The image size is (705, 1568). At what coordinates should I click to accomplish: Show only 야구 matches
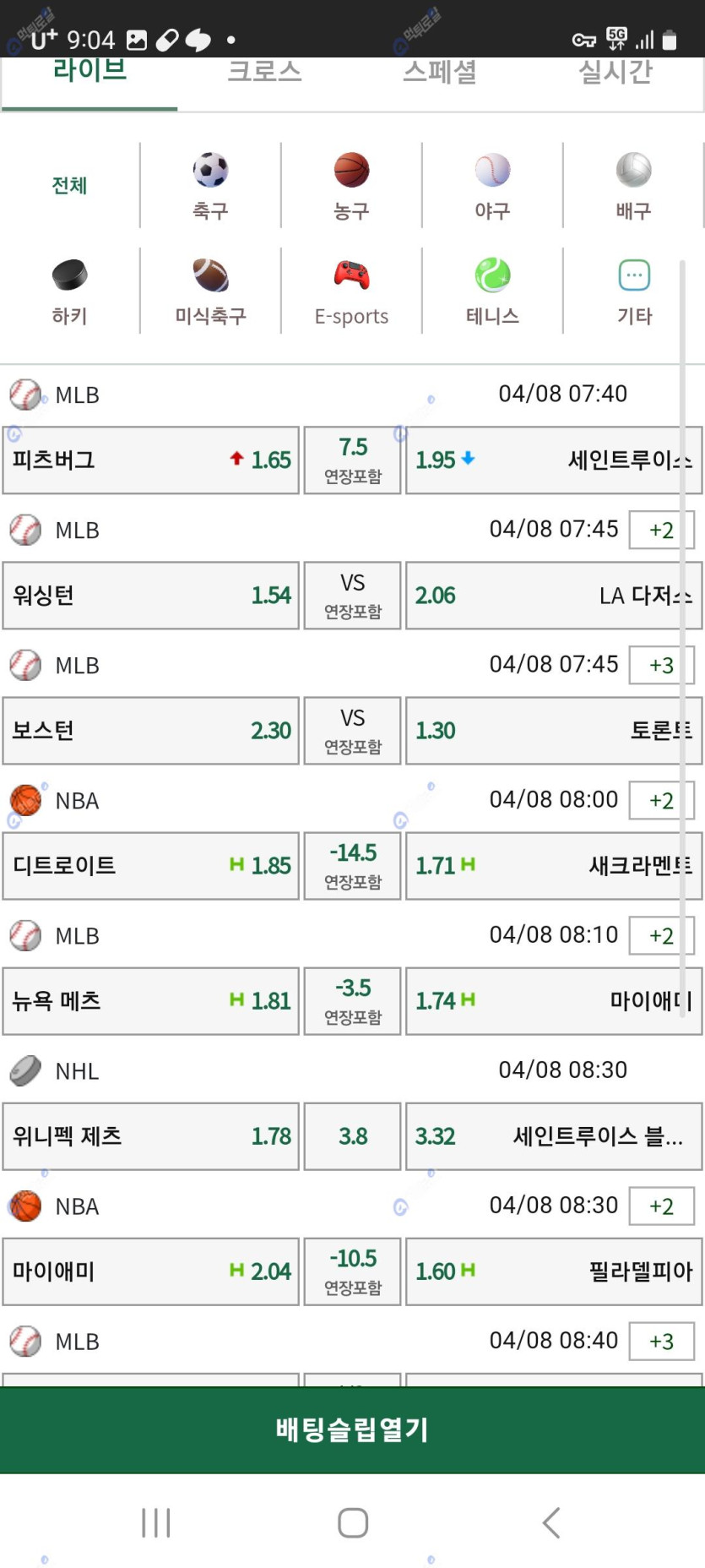492,186
